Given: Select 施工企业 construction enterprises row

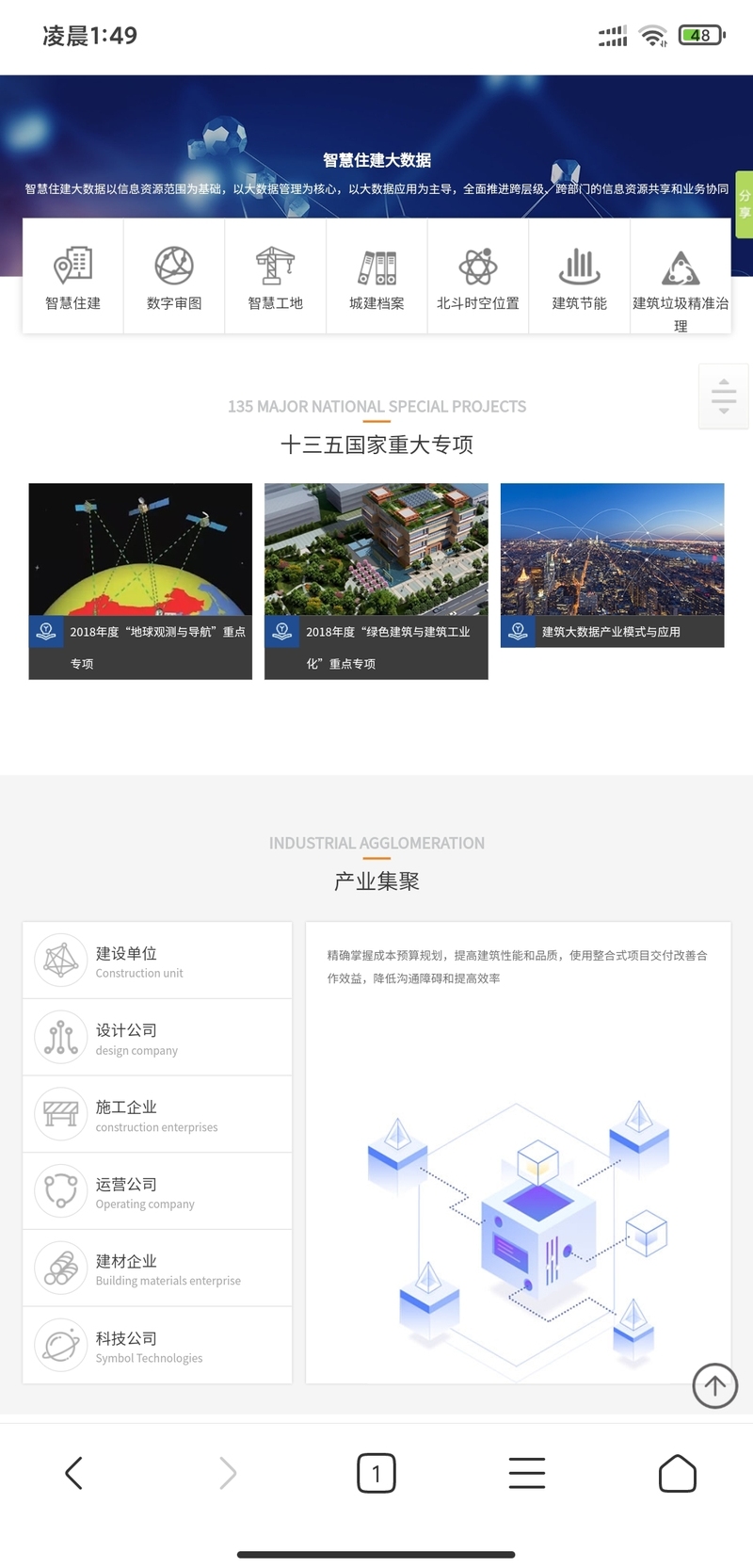Looking at the screenshot, I should 157,1114.
